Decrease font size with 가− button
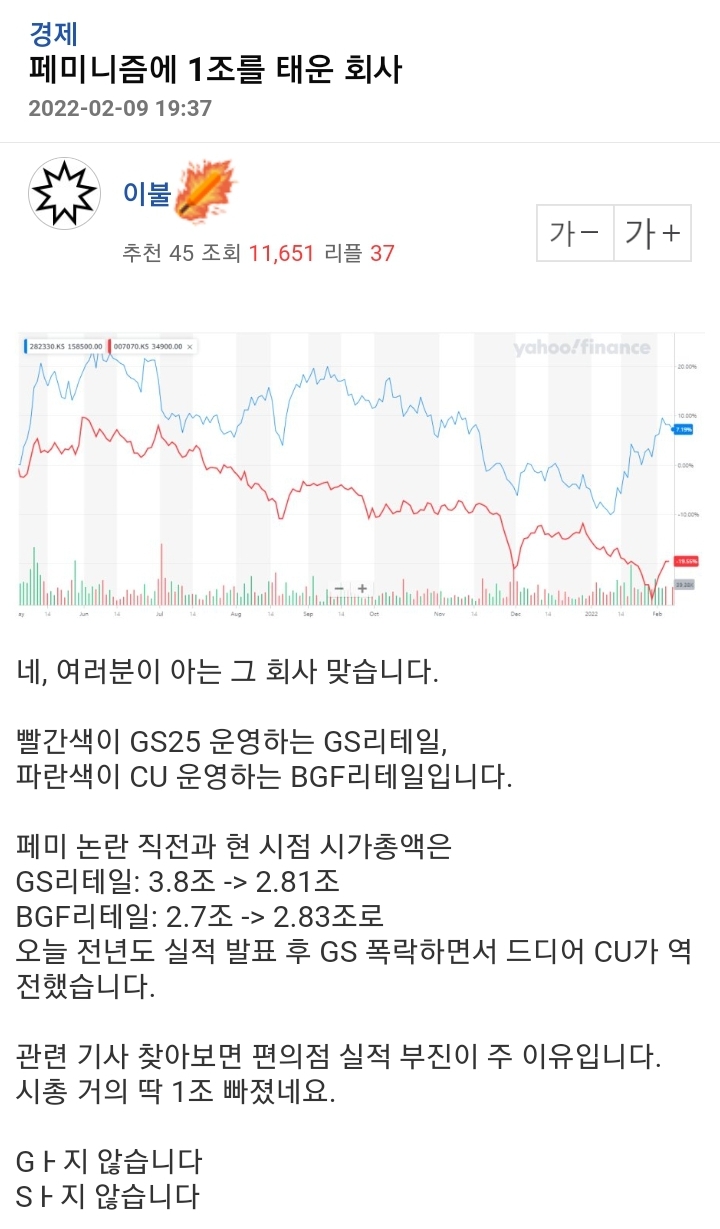The image size is (720, 1229). coord(575,233)
